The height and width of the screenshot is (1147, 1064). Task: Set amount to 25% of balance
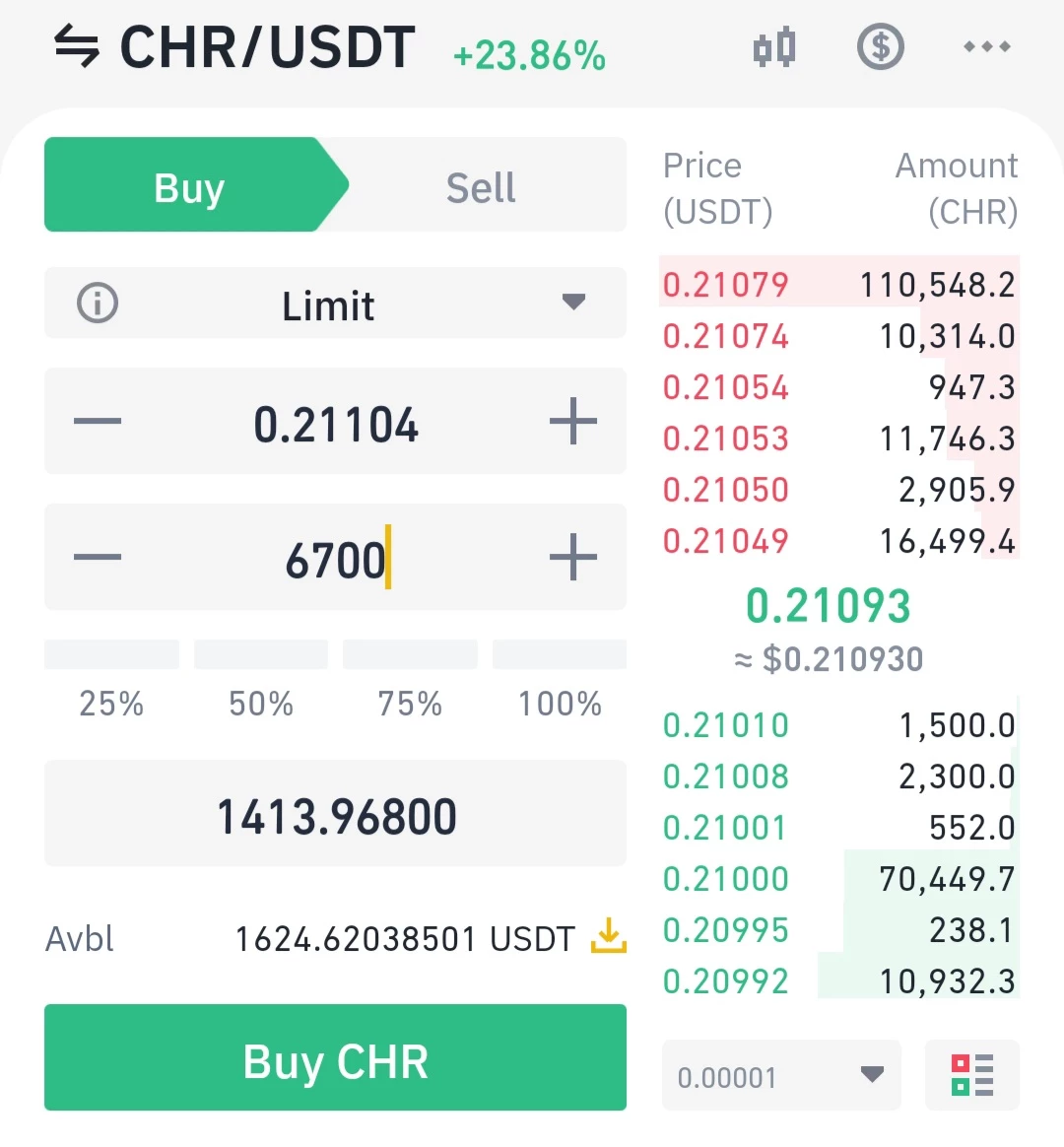(x=111, y=680)
